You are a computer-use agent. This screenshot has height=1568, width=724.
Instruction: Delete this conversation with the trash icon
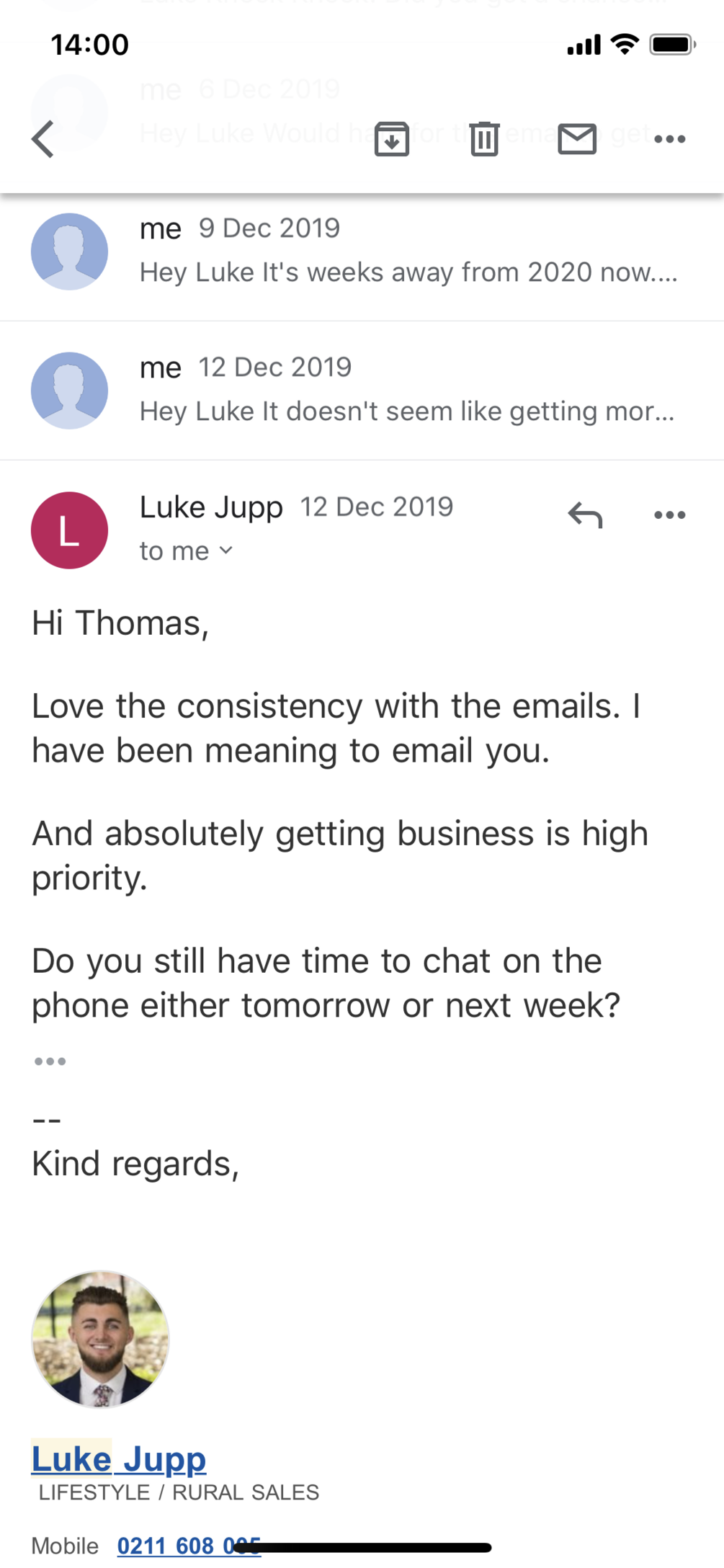tap(484, 139)
